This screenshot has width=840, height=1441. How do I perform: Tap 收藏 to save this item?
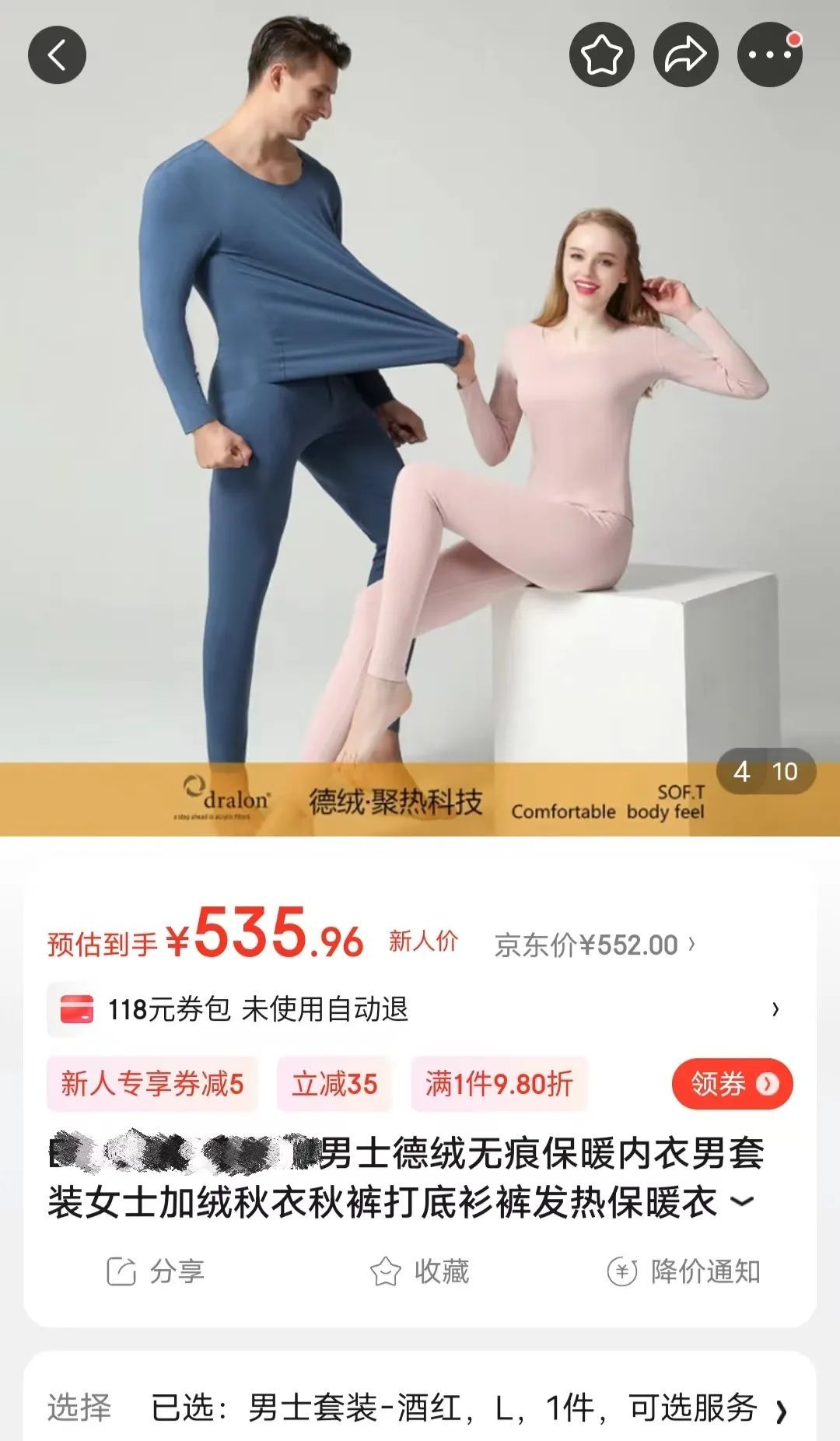(419, 1271)
